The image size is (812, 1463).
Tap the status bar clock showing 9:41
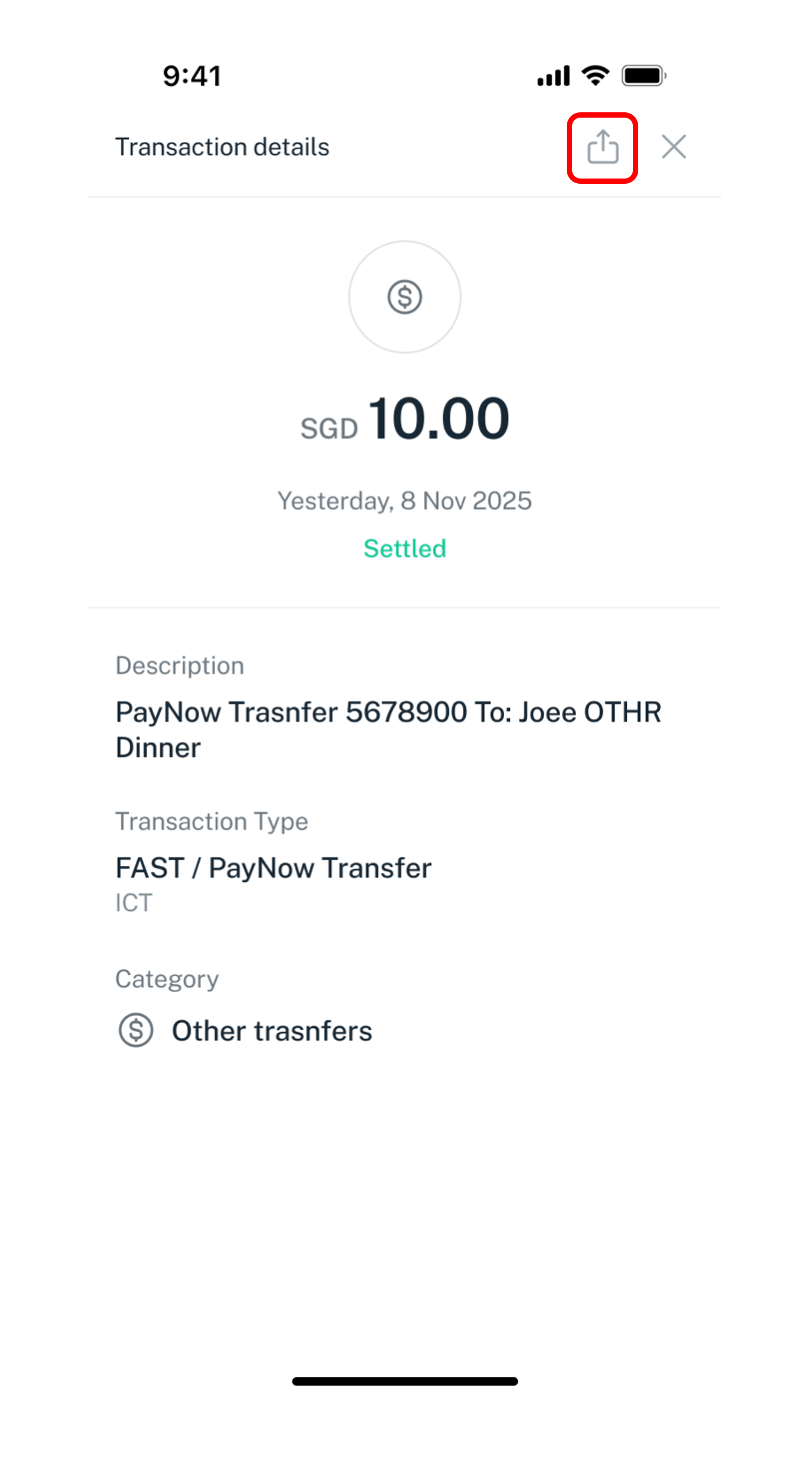191,75
